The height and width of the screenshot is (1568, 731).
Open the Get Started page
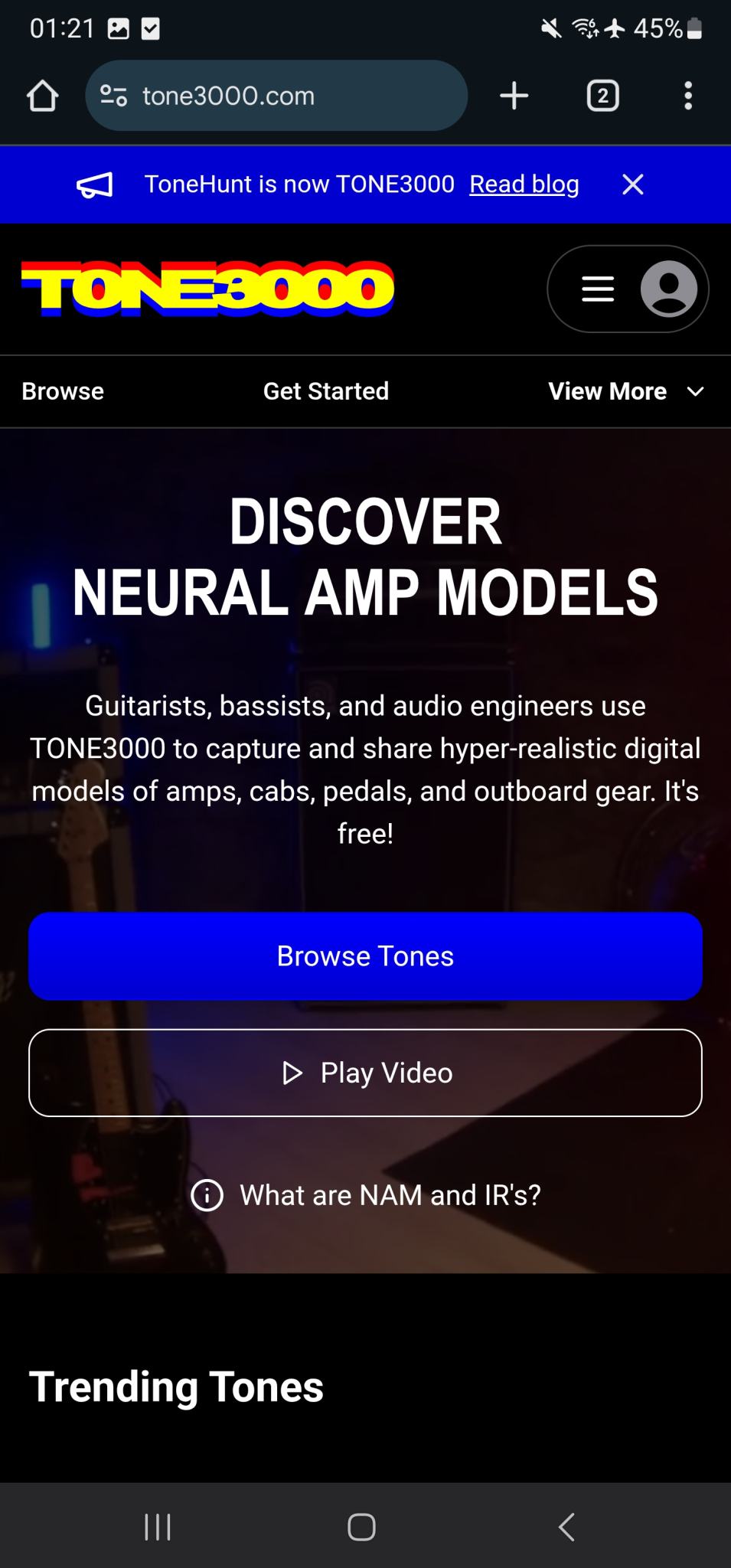[326, 391]
